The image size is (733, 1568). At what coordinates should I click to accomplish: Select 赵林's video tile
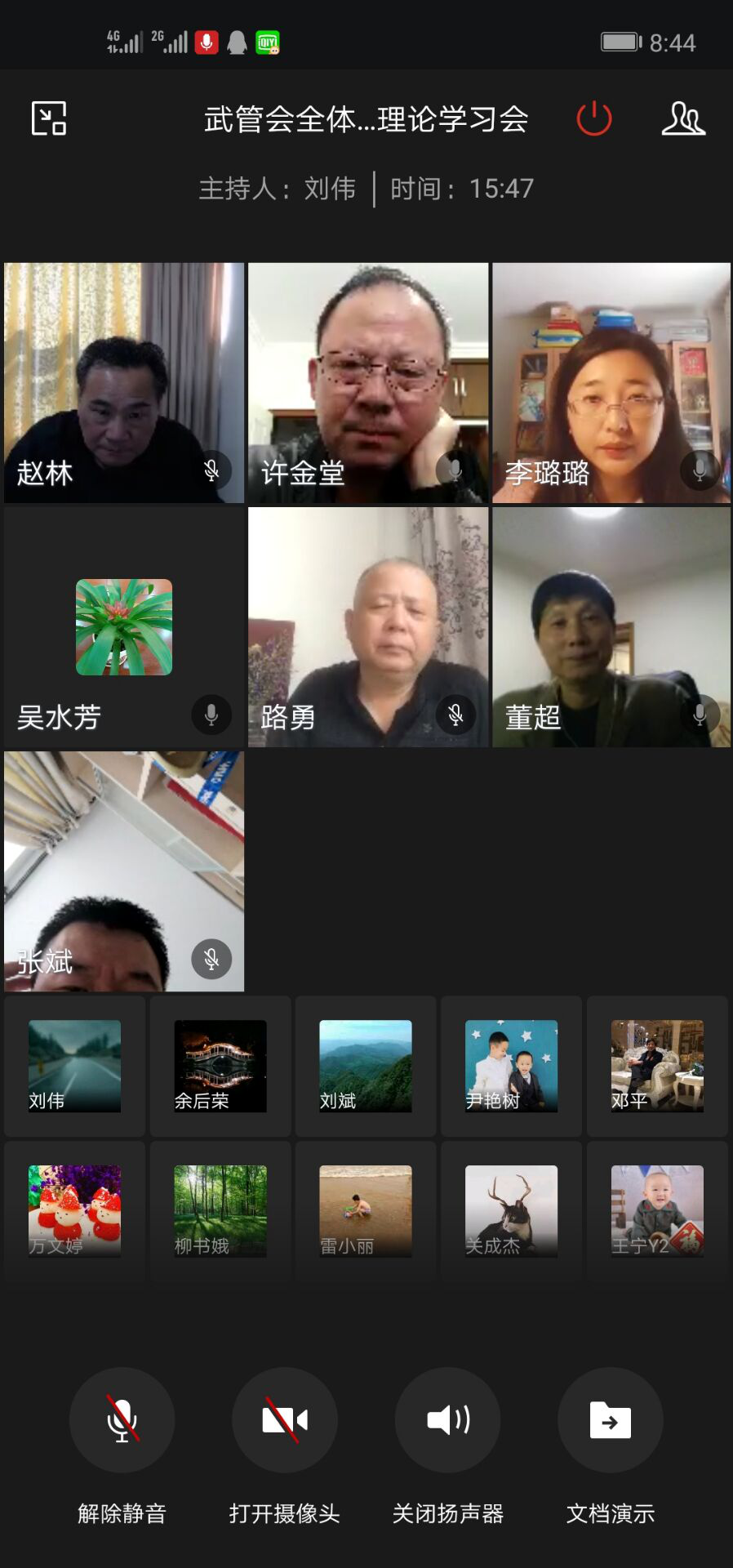click(124, 382)
